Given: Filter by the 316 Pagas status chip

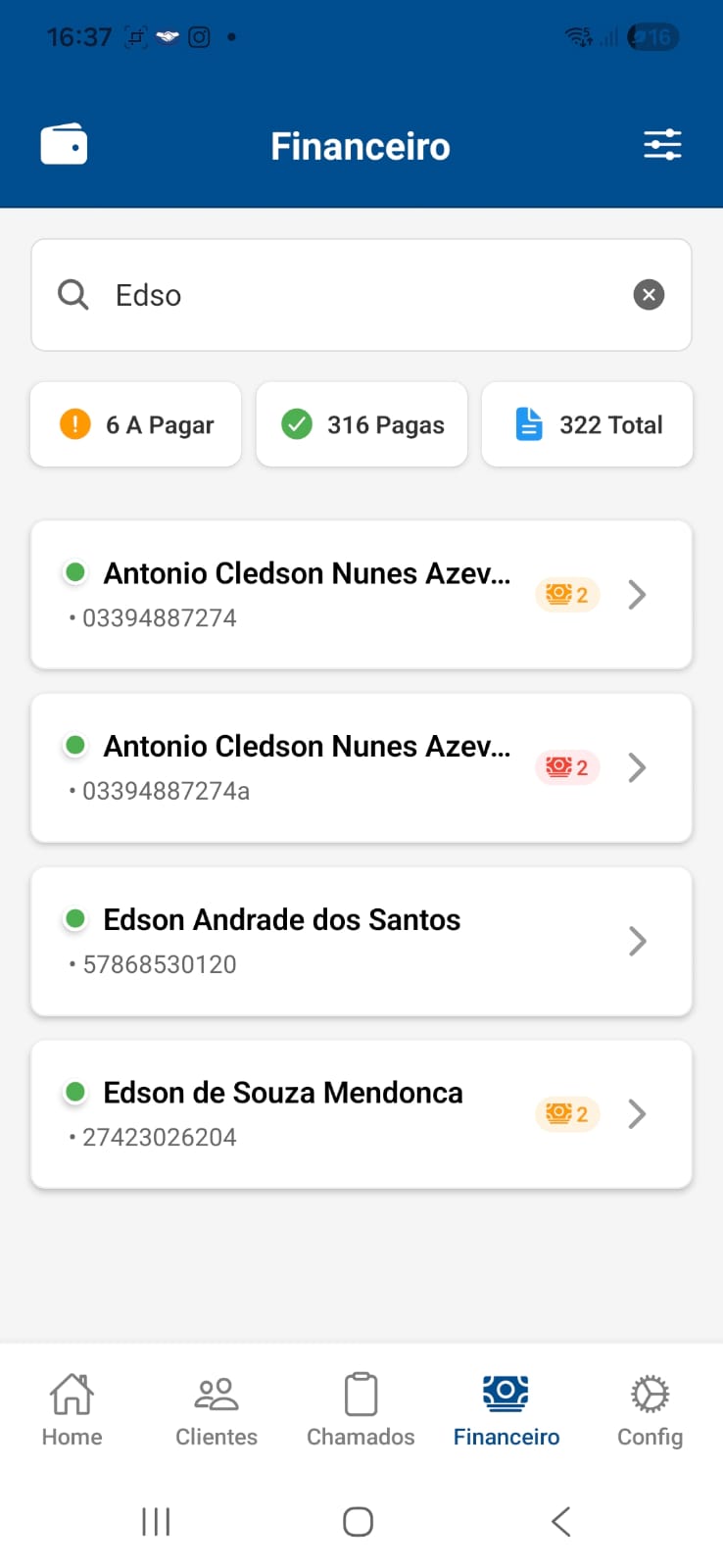Looking at the screenshot, I should click(361, 424).
